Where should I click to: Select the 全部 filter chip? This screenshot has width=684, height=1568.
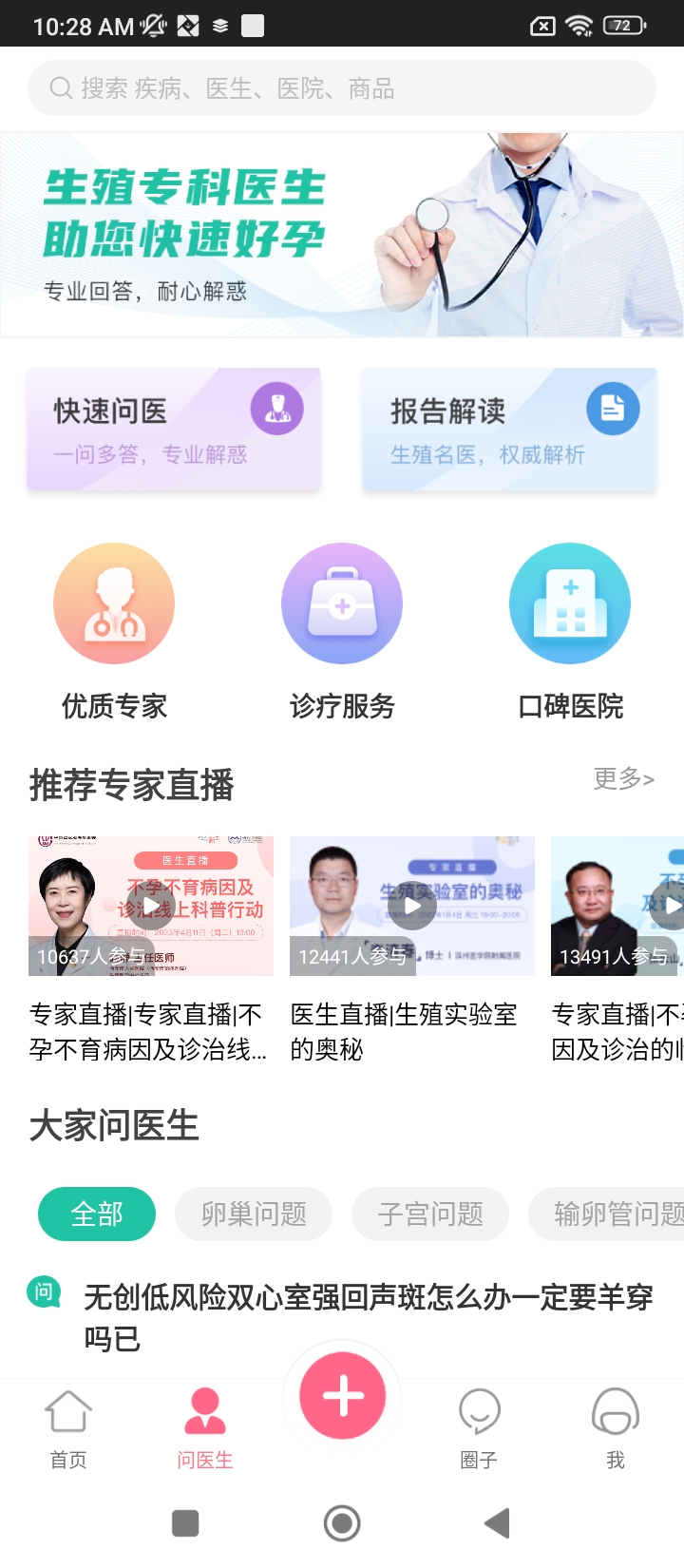(97, 1214)
